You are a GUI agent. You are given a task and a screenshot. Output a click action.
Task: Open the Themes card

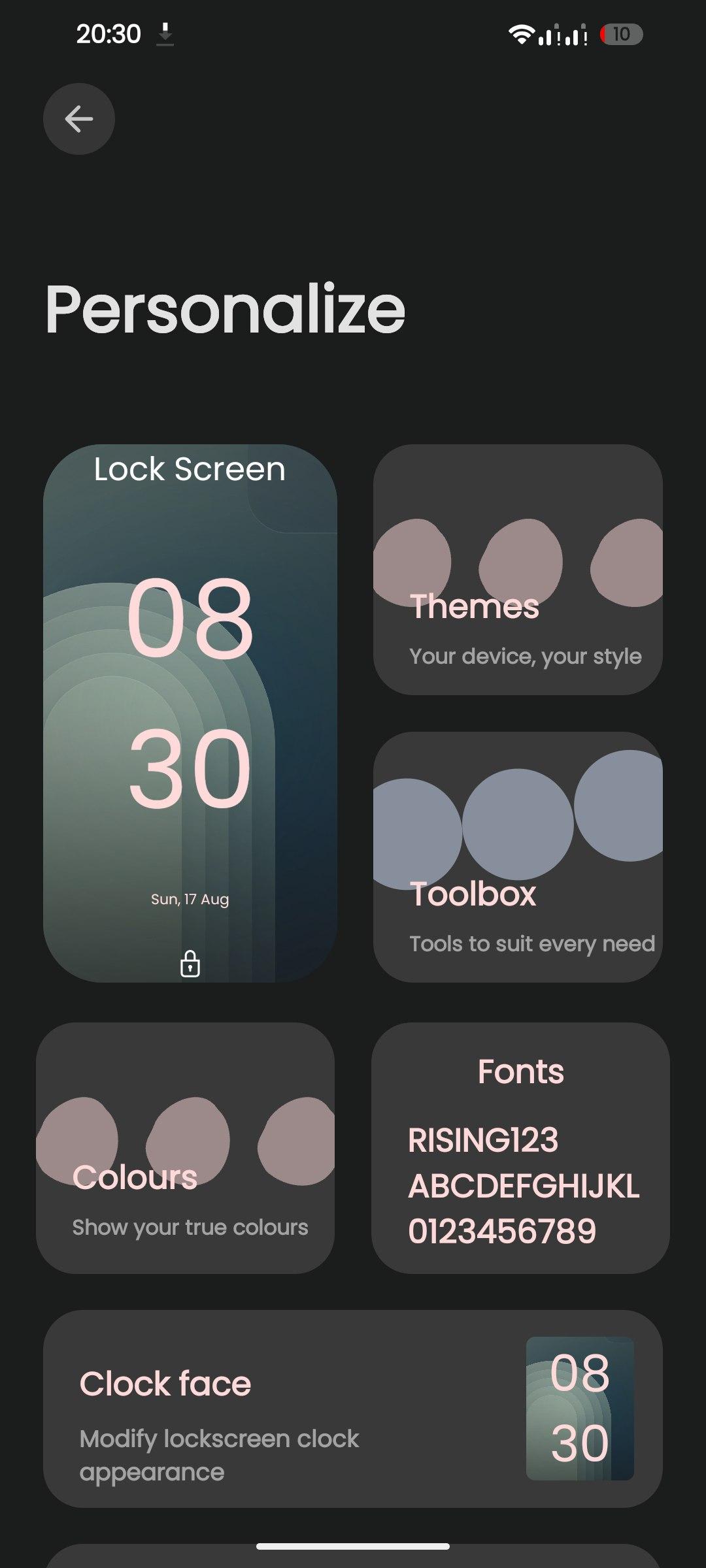click(518, 570)
